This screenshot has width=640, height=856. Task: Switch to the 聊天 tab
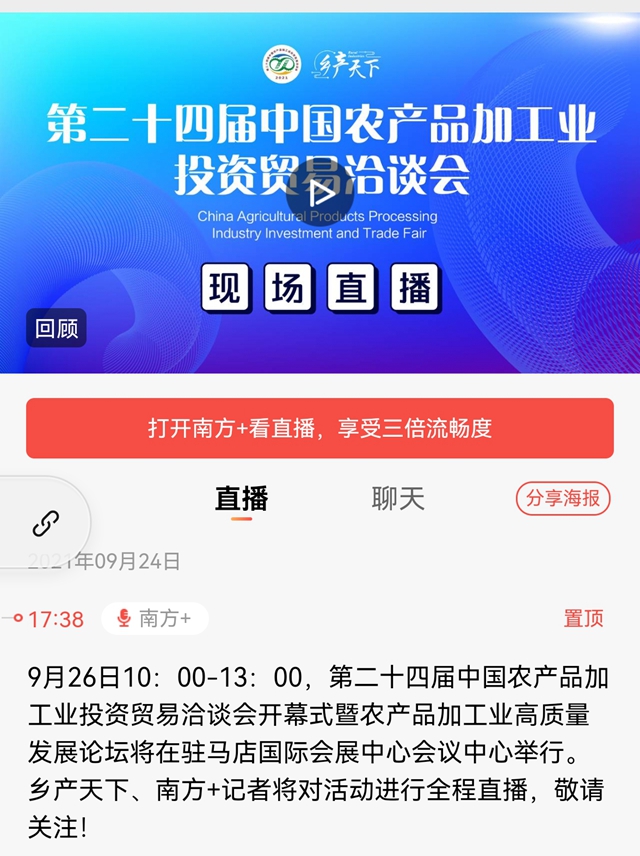click(398, 498)
